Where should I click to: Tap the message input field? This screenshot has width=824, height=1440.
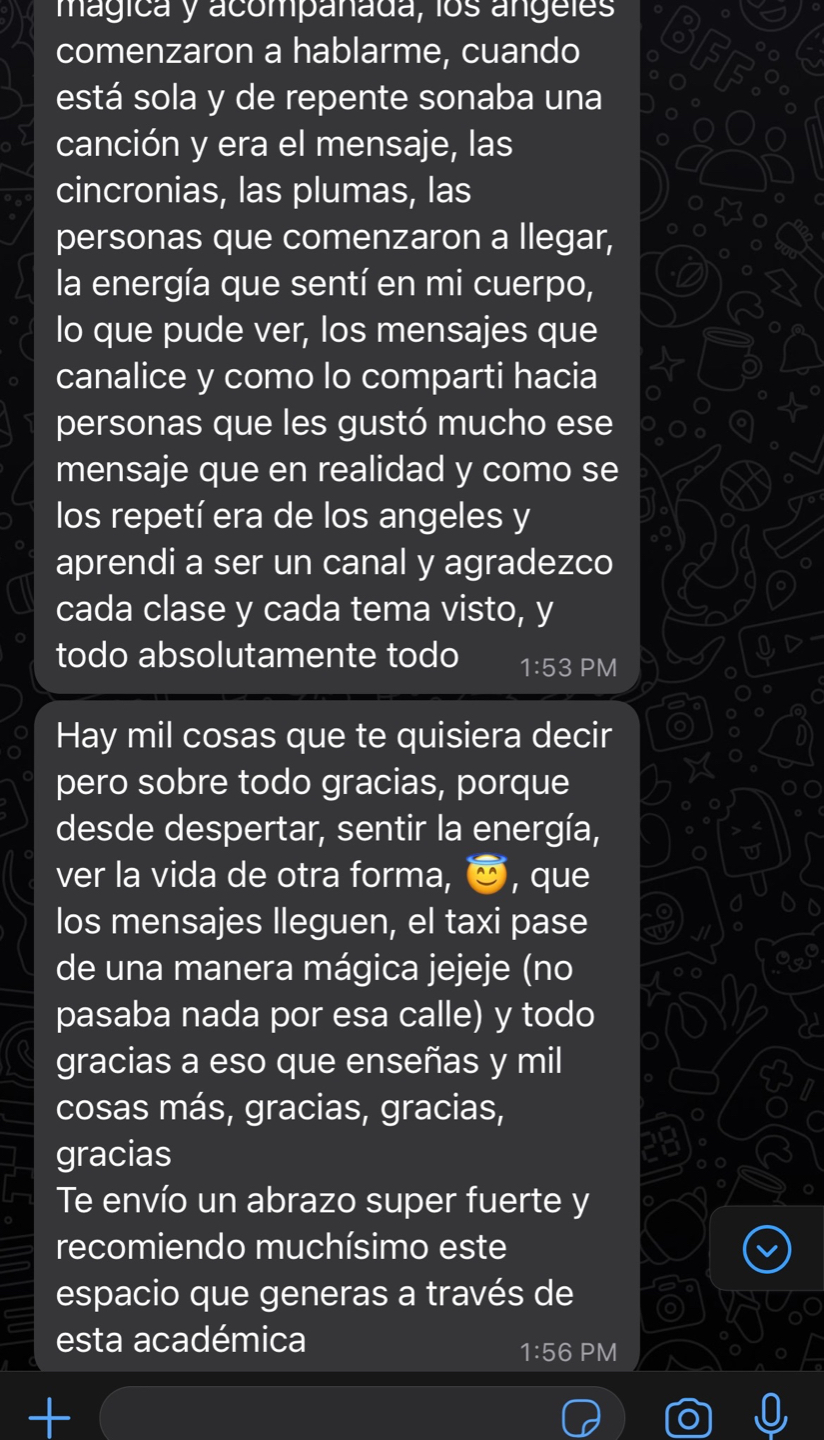pyautogui.click(x=362, y=1414)
